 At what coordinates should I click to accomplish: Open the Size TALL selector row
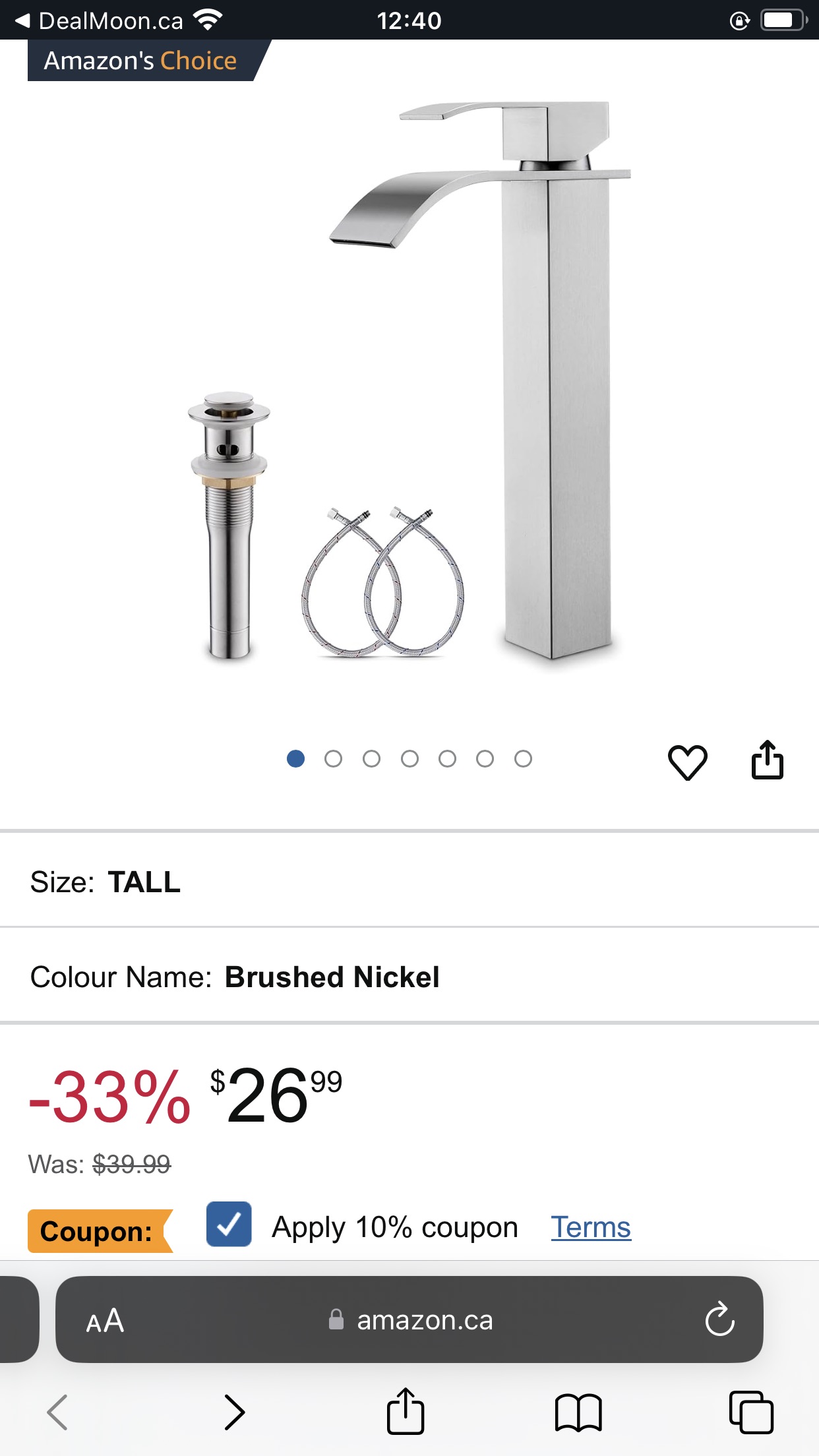point(409,882)
